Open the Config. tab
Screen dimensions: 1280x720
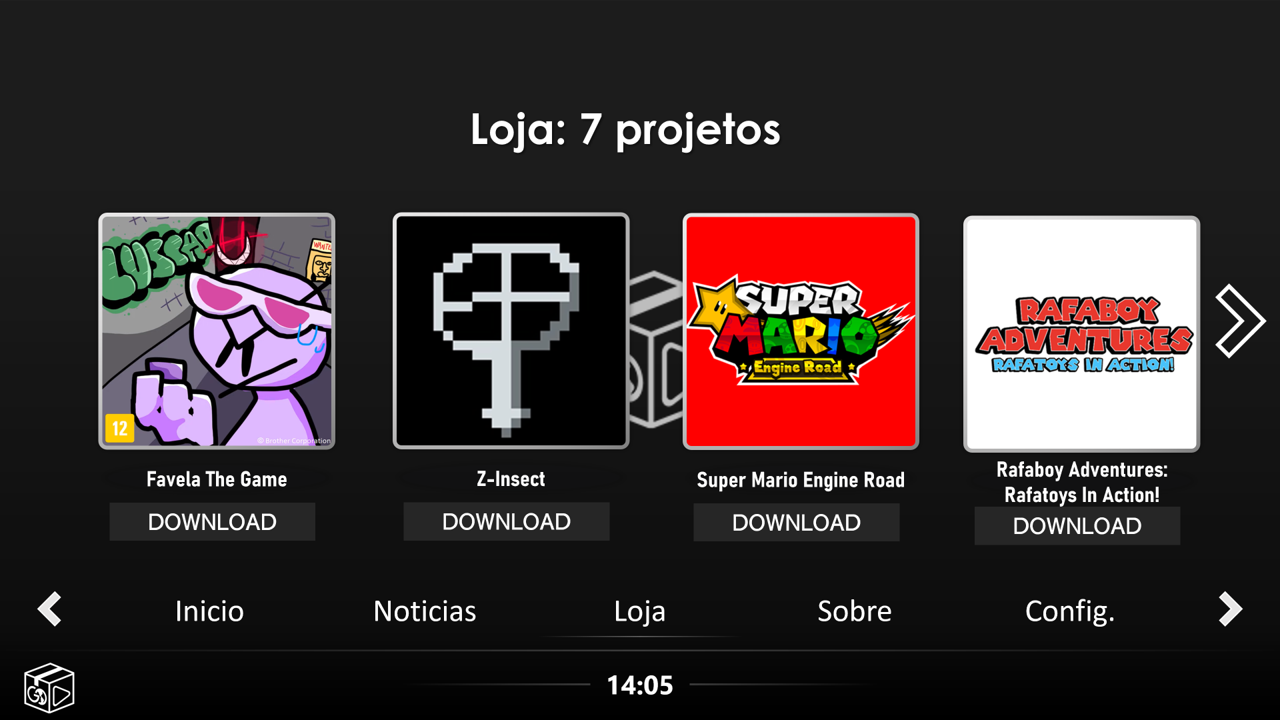1069,611
